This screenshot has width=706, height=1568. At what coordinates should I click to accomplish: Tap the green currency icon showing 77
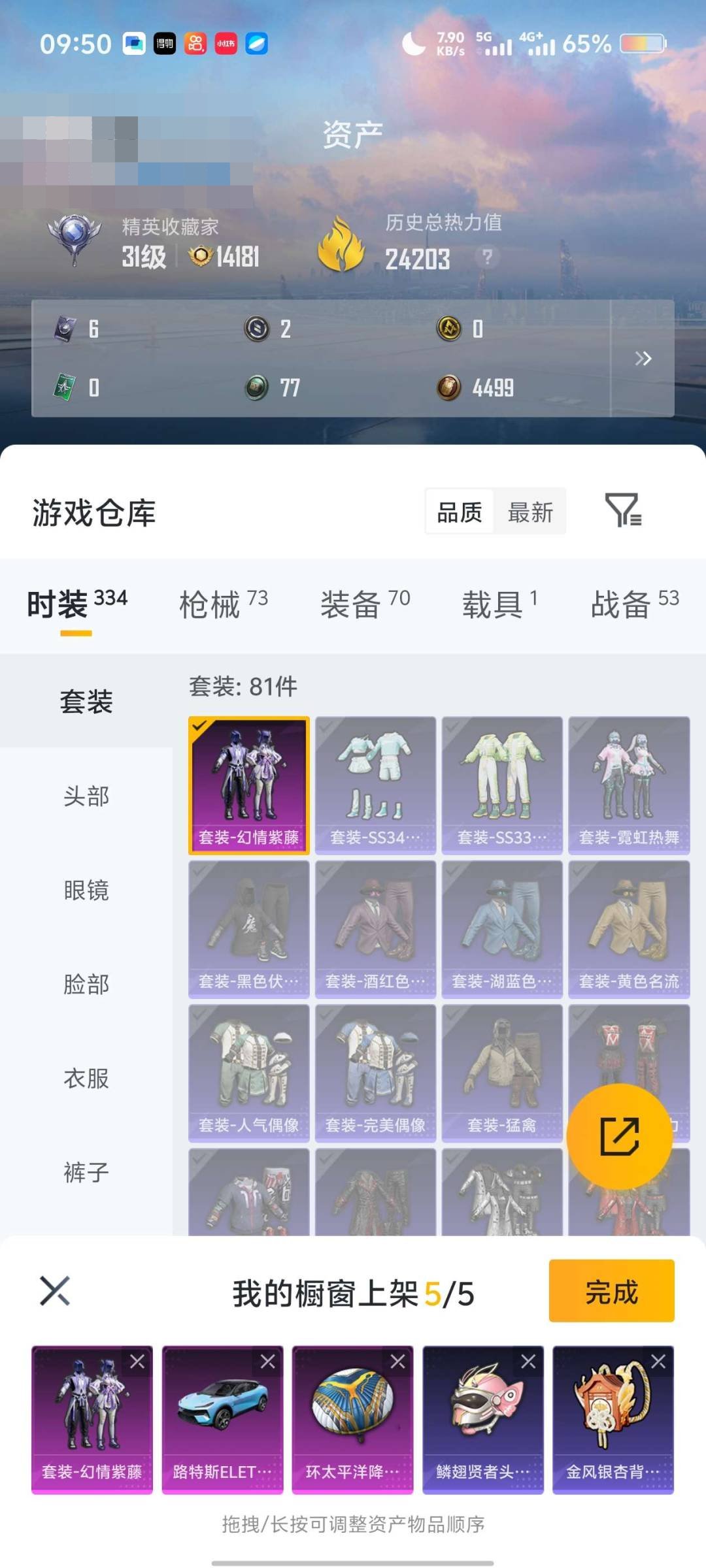coord(257,387)
